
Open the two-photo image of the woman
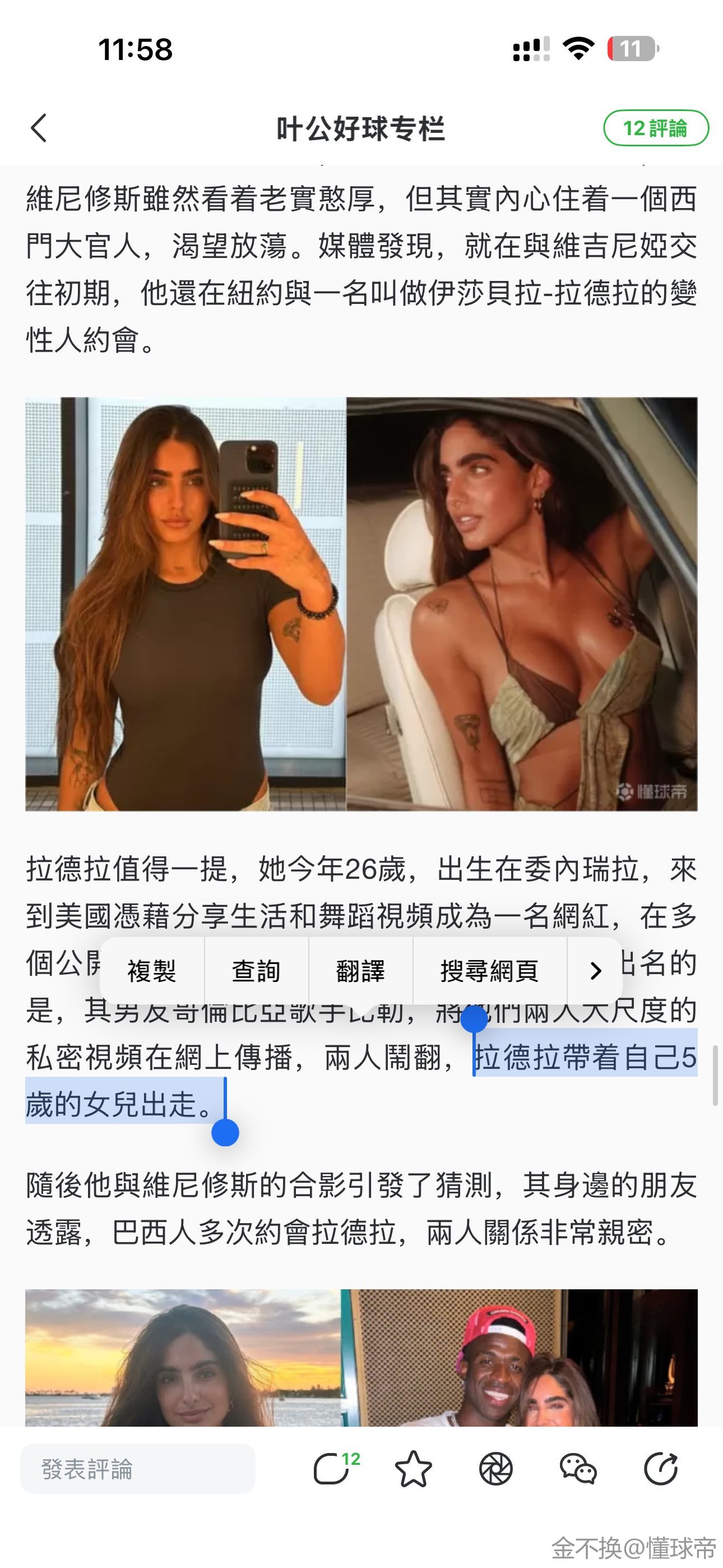pyautogui.click(x=361, y=604)
